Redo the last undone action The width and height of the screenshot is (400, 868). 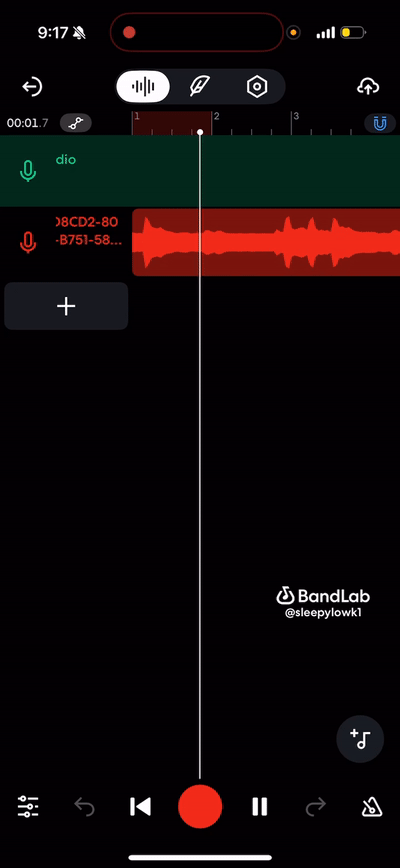(316, 807)
